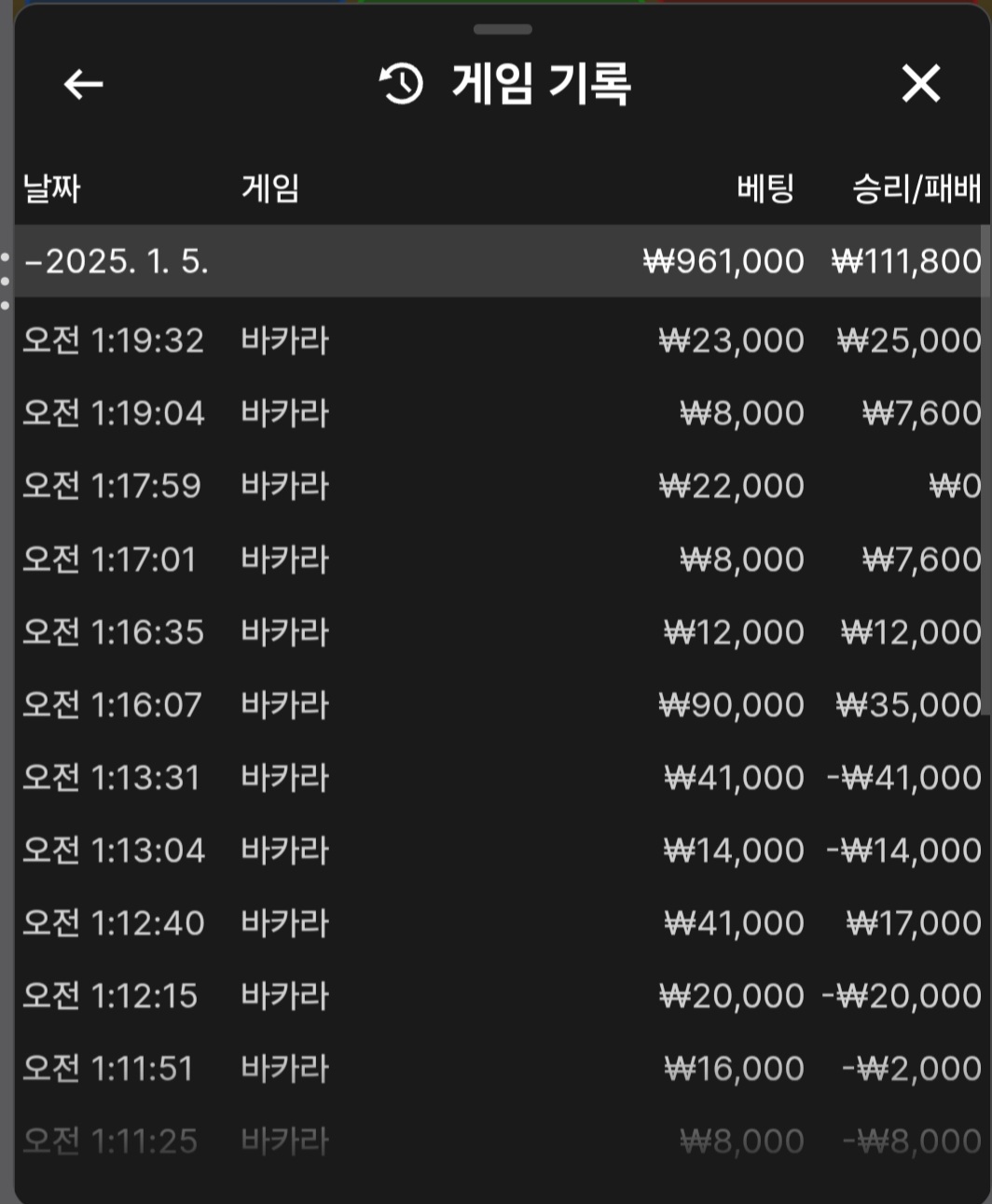Collapse the 2025. 1. 5. date group
This screenshot has height=1204, width=992.
click(117, 261)
